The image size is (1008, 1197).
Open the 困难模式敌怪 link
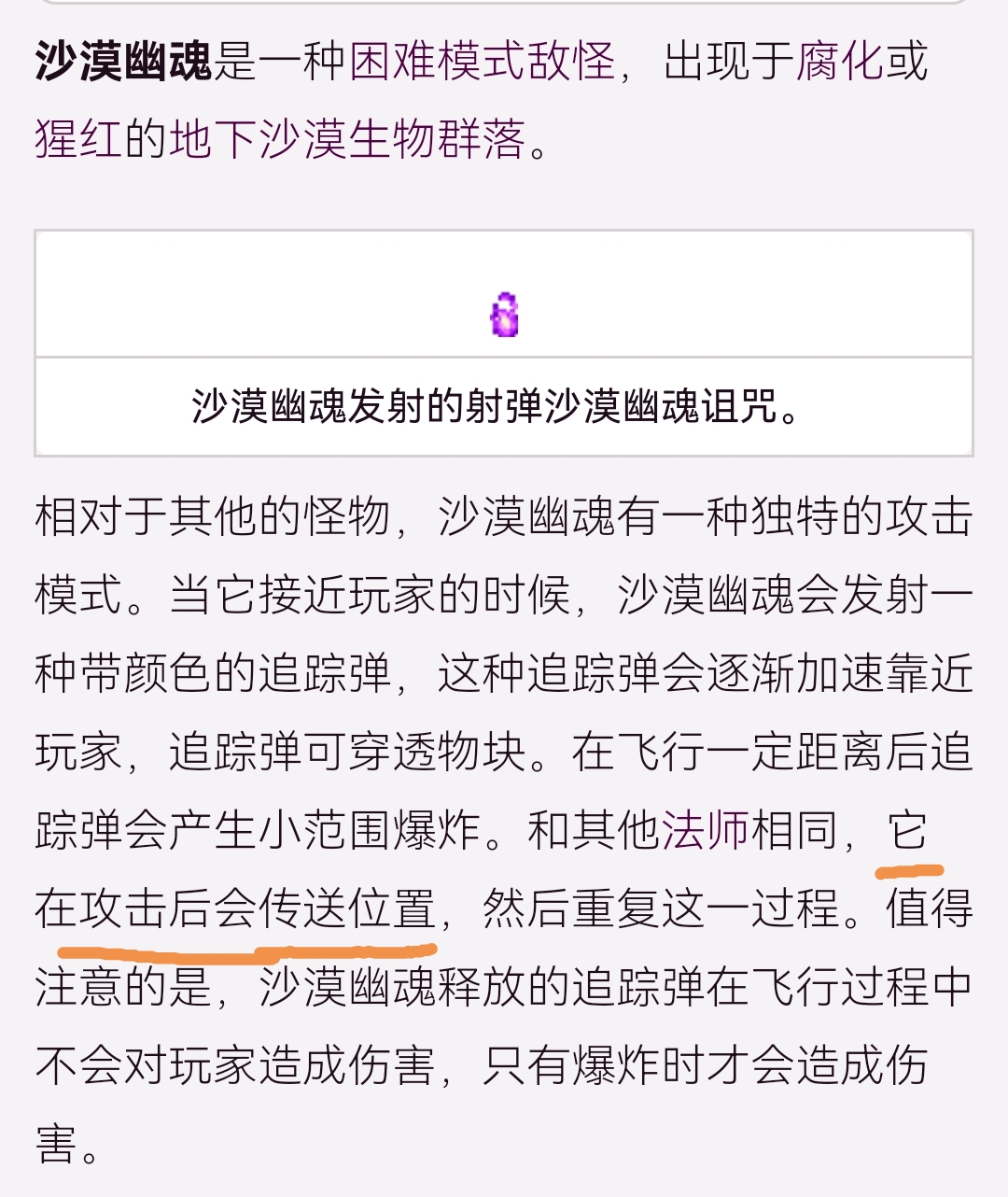pos(482,63)
